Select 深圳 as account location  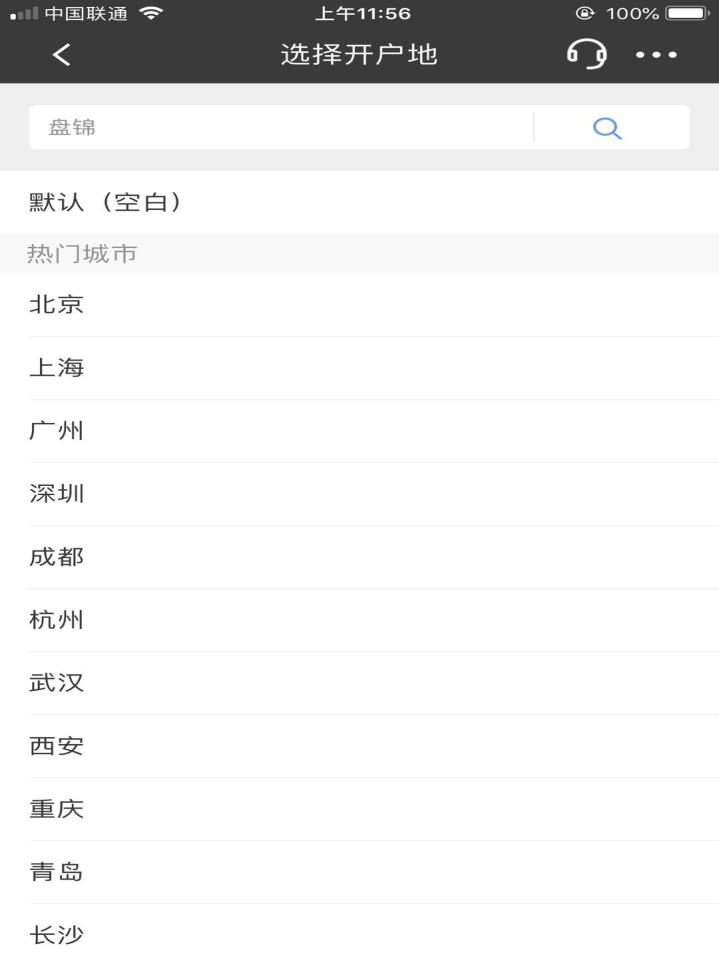57,494
